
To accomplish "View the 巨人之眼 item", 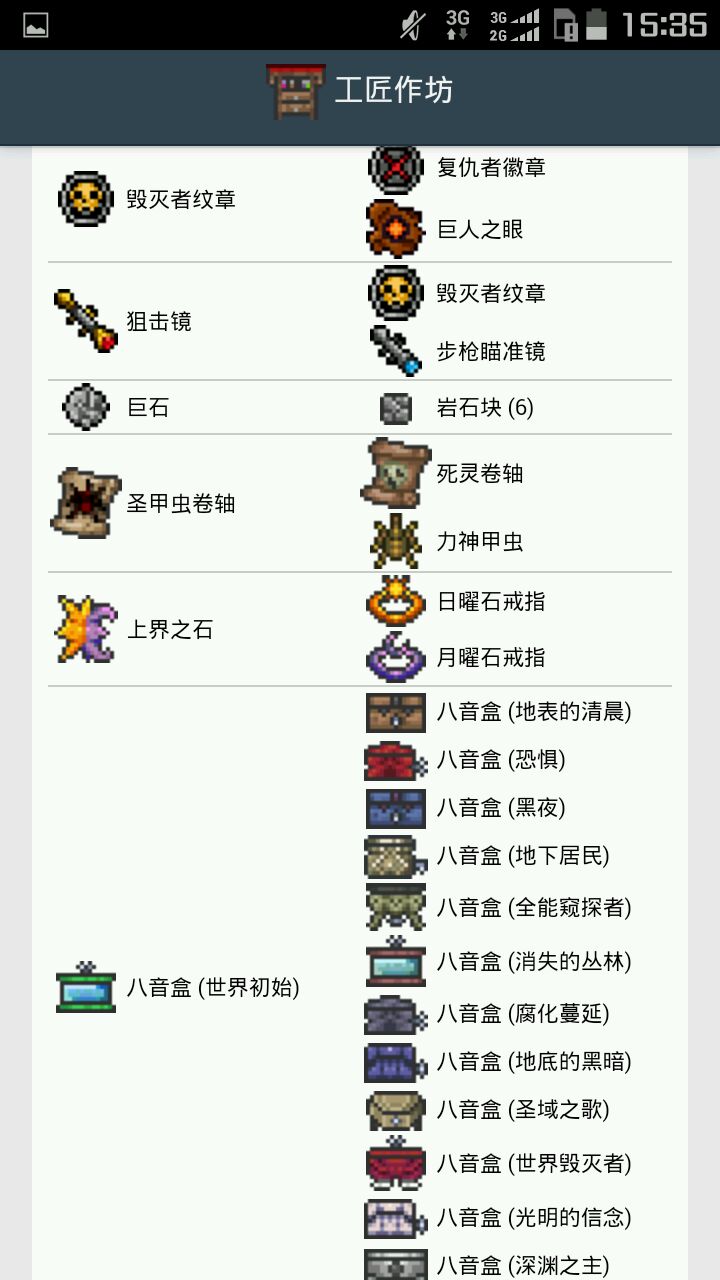I will click(480, 230).
